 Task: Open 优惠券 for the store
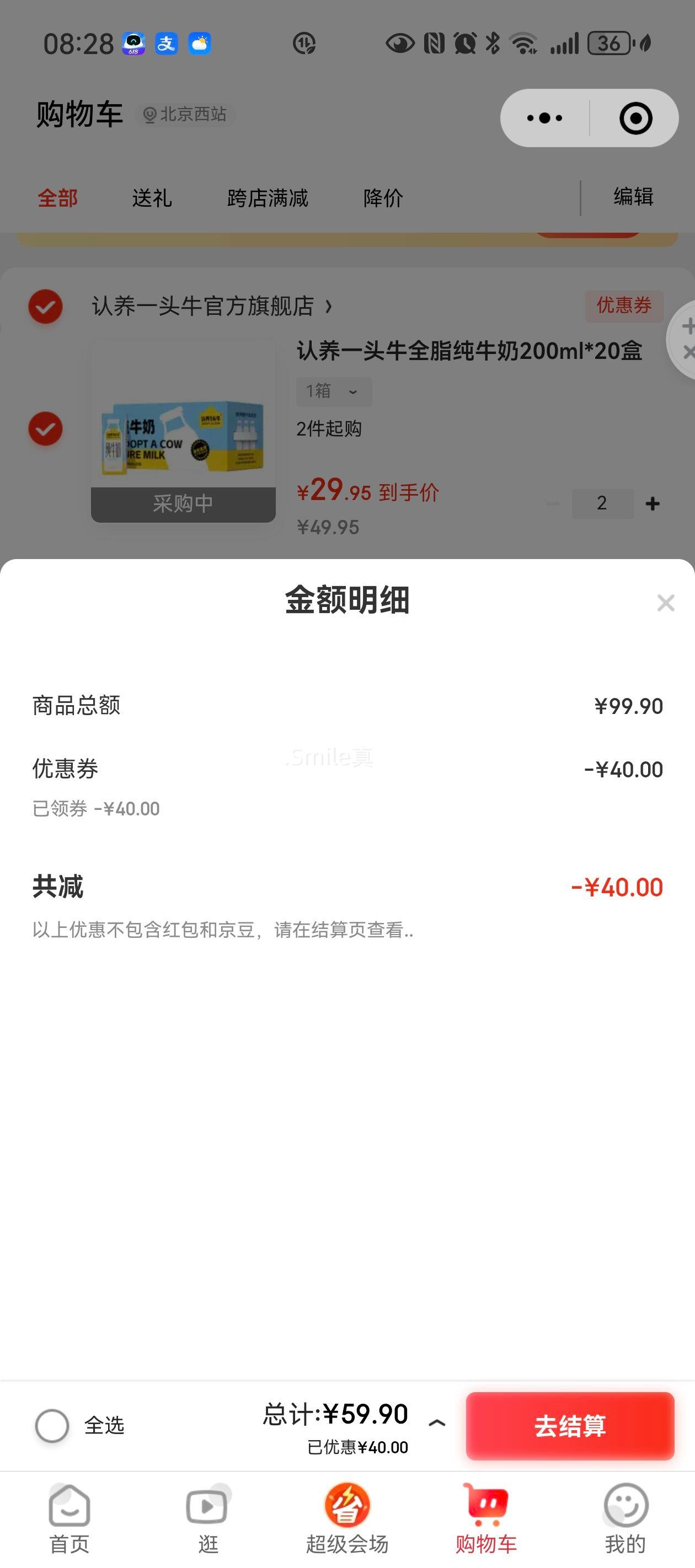623,305
